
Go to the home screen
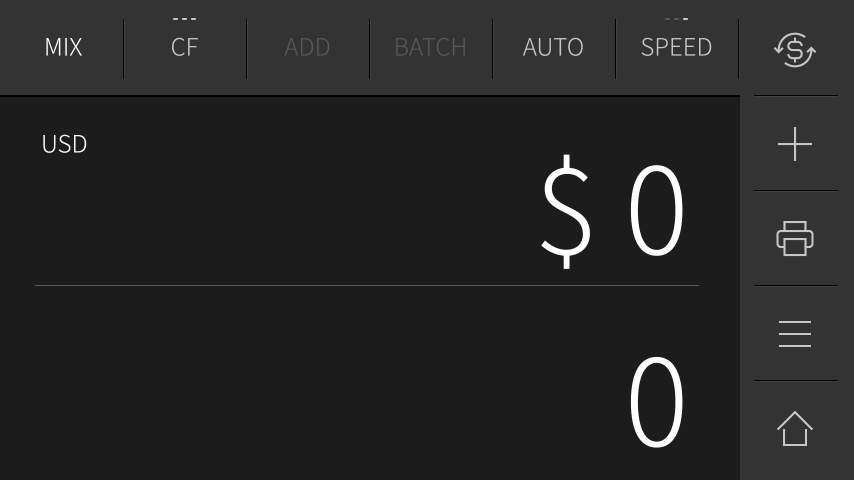click(x=795, y=428)
